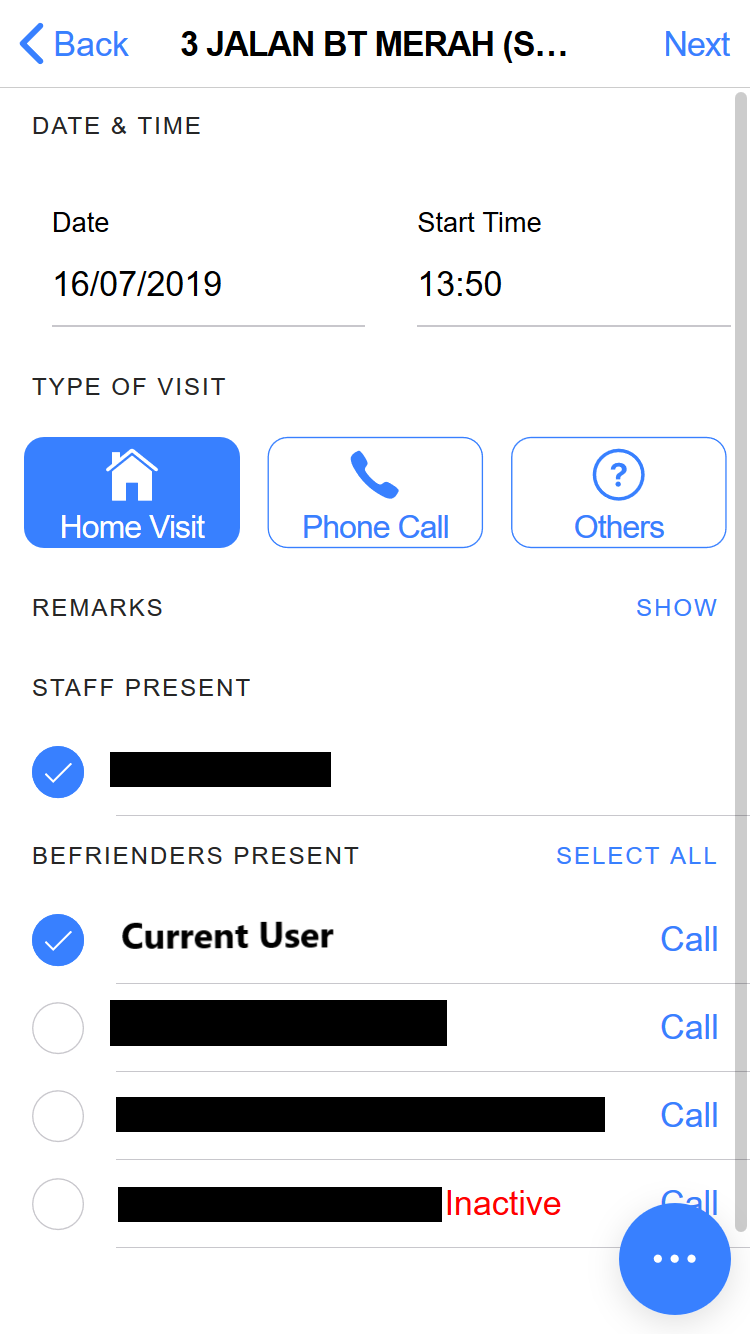Uncheck the Current User befriender checkbox
This screenshot has width=750, height=1334.
(58, 940)
